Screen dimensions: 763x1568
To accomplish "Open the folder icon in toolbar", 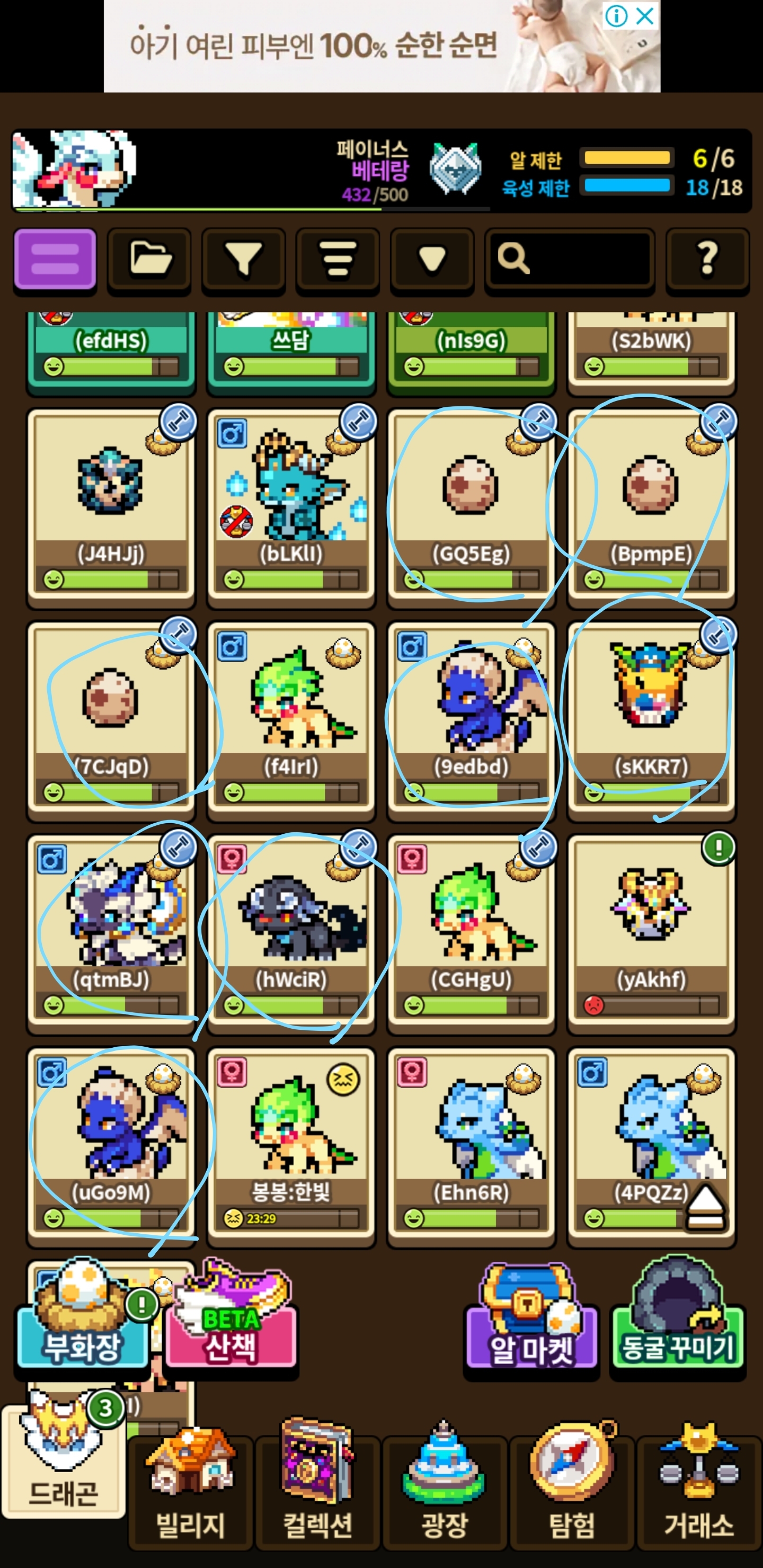I will [149, 259].
